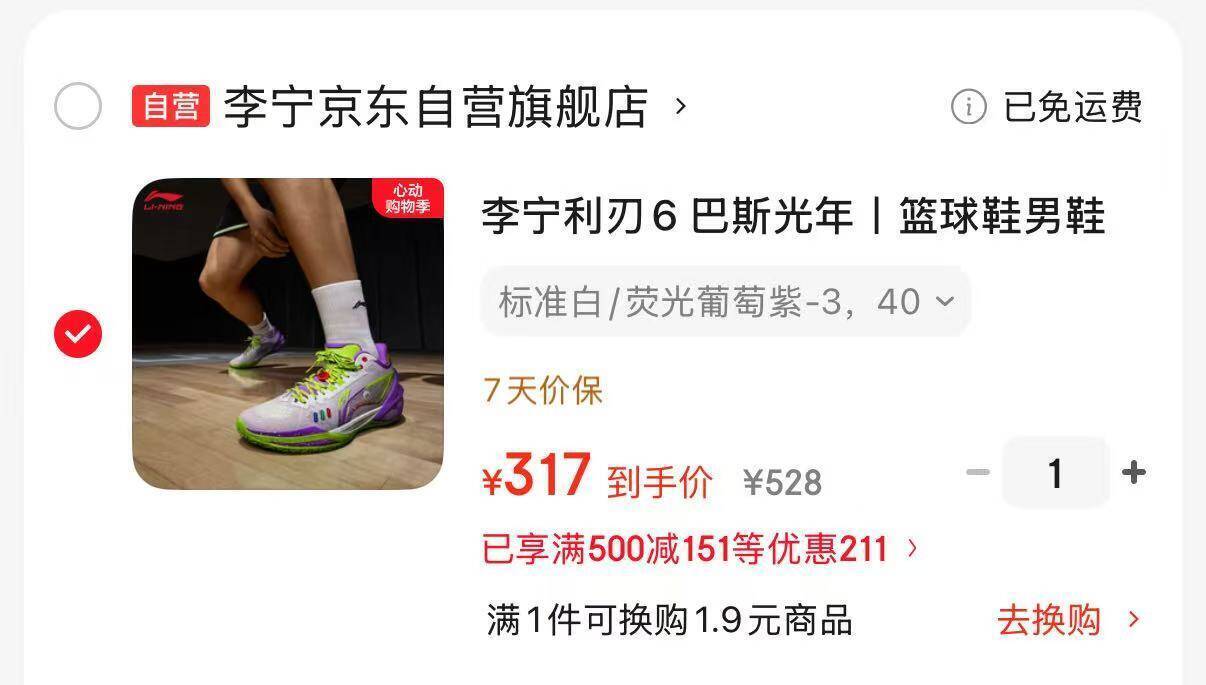Select all items from 李宁京东自营旗舰店
Screen dimensions: 1206x685
tap(78, 106)
